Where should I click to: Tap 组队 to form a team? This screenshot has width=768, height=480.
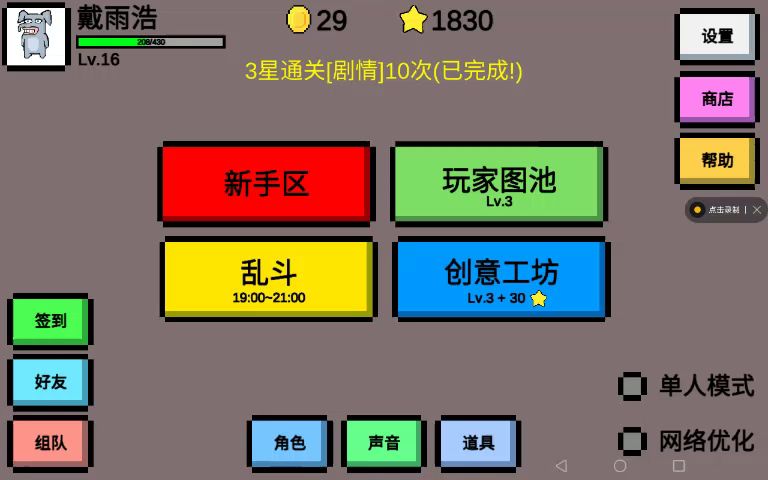tap(50, 442)
